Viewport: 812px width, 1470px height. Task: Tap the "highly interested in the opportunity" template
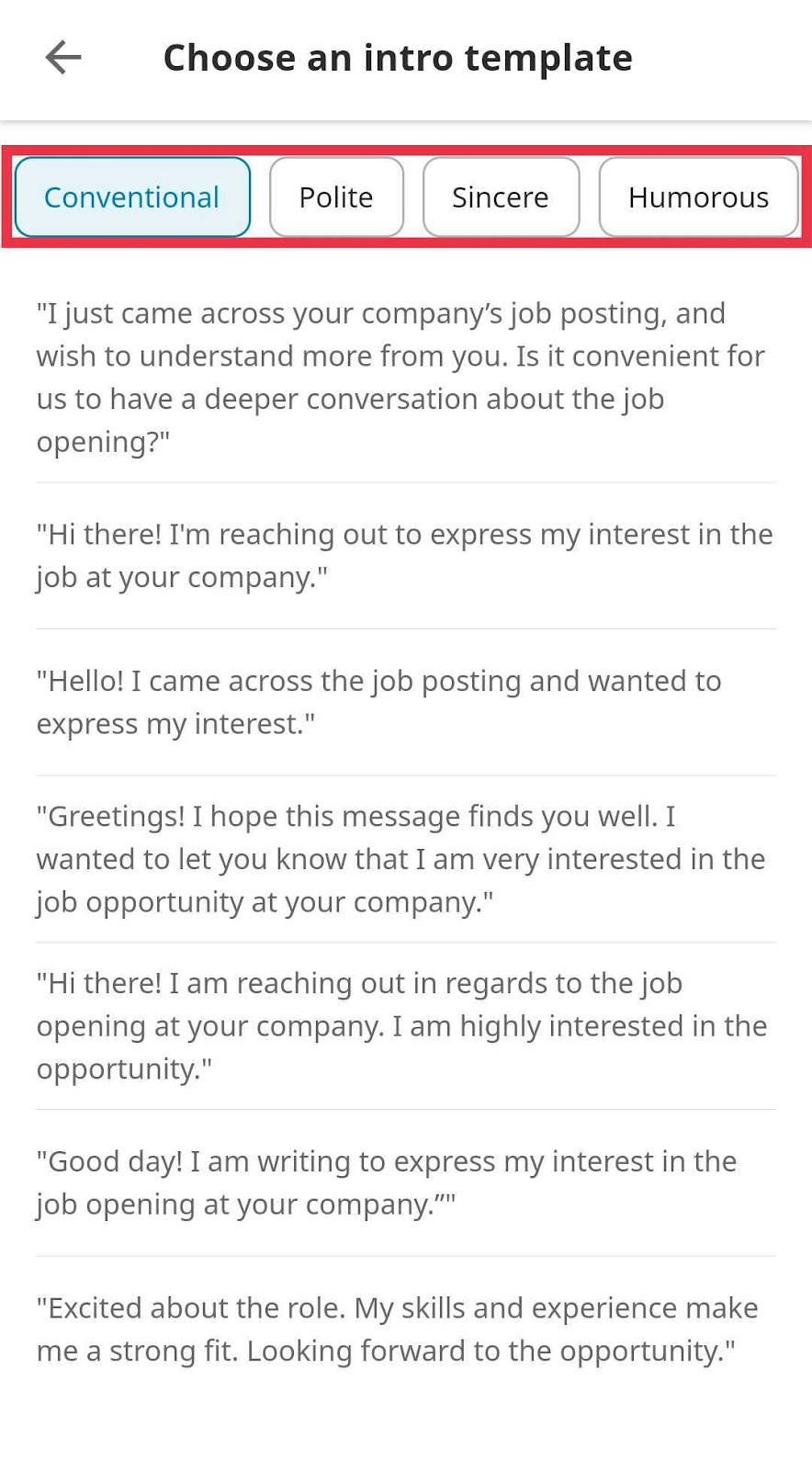coord(401,1025)
